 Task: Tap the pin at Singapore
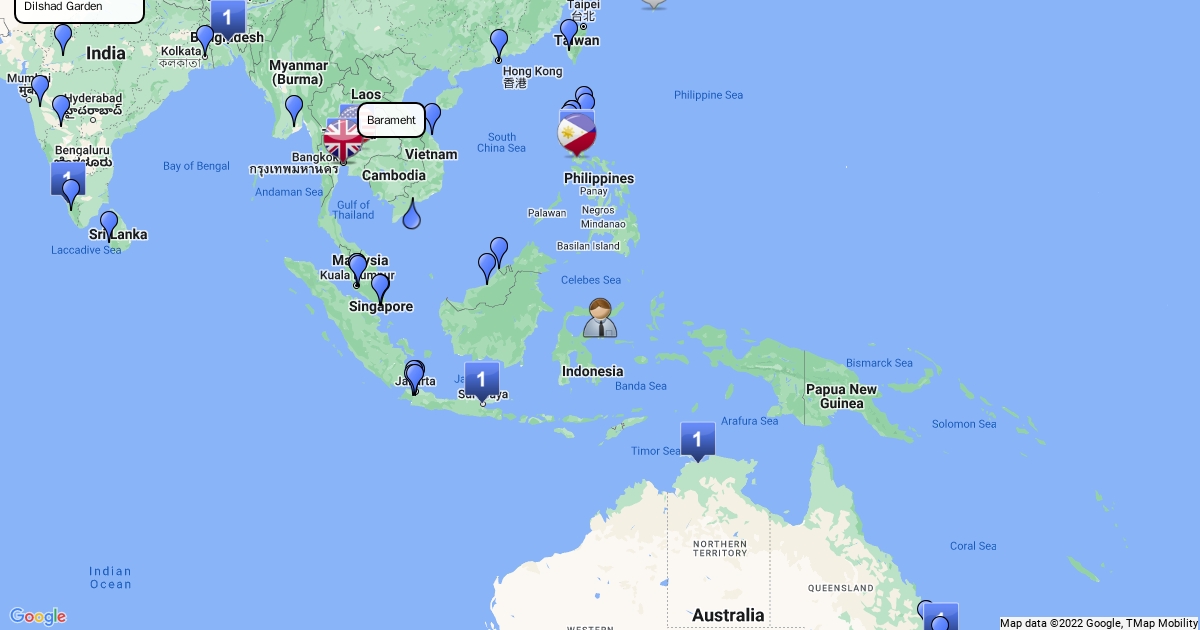pyautogui.click(x=380, y=287)
